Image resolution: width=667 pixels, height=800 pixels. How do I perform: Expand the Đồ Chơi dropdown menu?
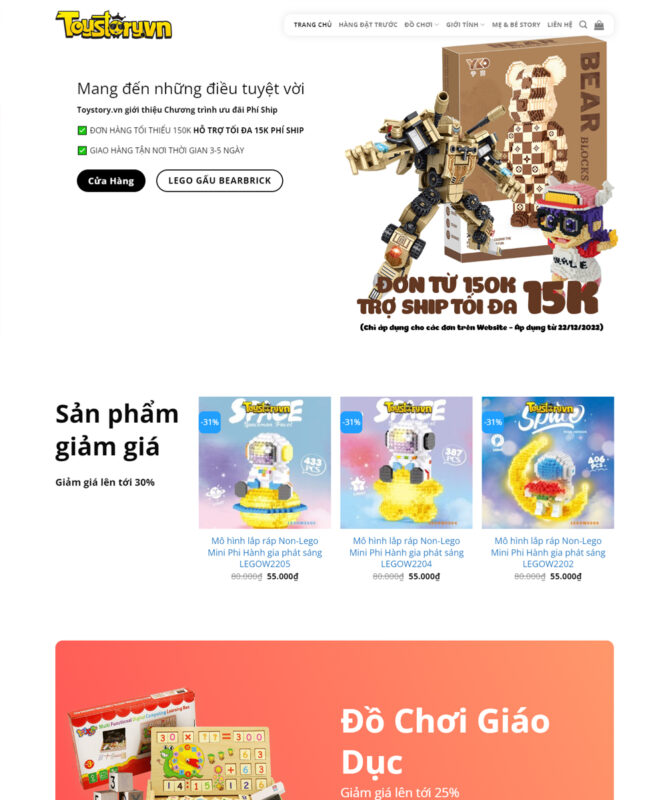tap(422, 25)
